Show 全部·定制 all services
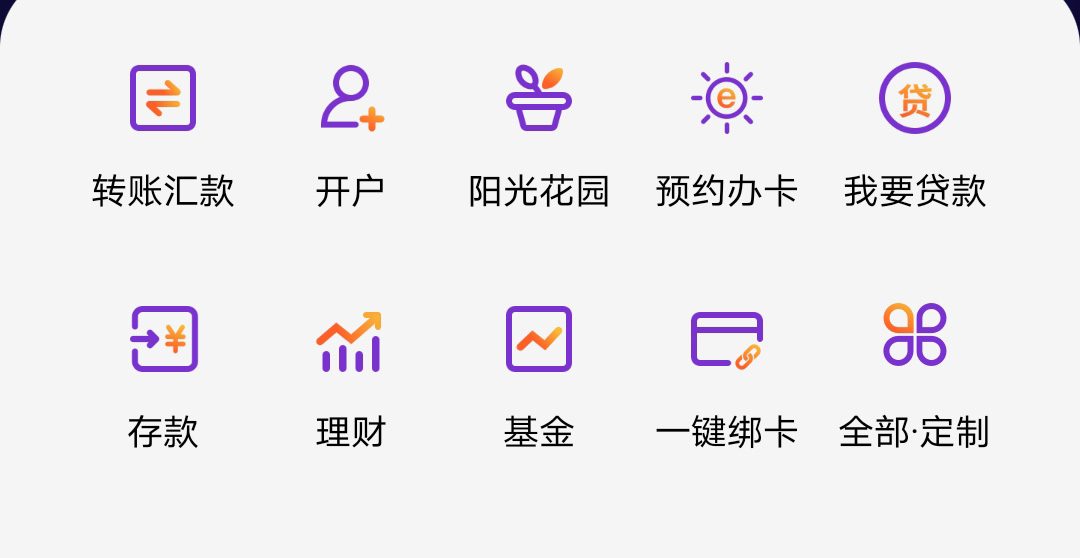This screenshot has width=1080, height=558. (915, 335)
